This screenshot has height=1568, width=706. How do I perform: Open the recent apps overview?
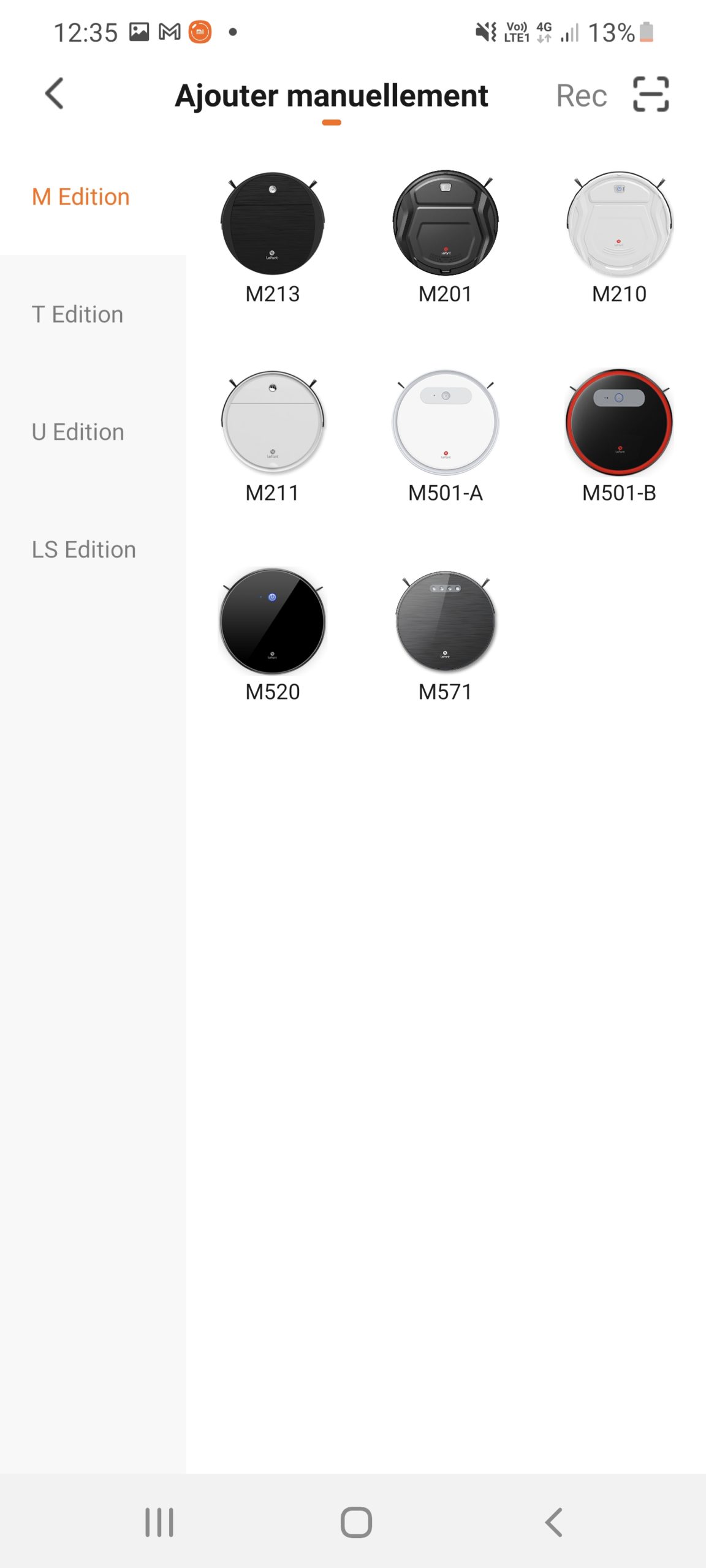click(159, 1522)
